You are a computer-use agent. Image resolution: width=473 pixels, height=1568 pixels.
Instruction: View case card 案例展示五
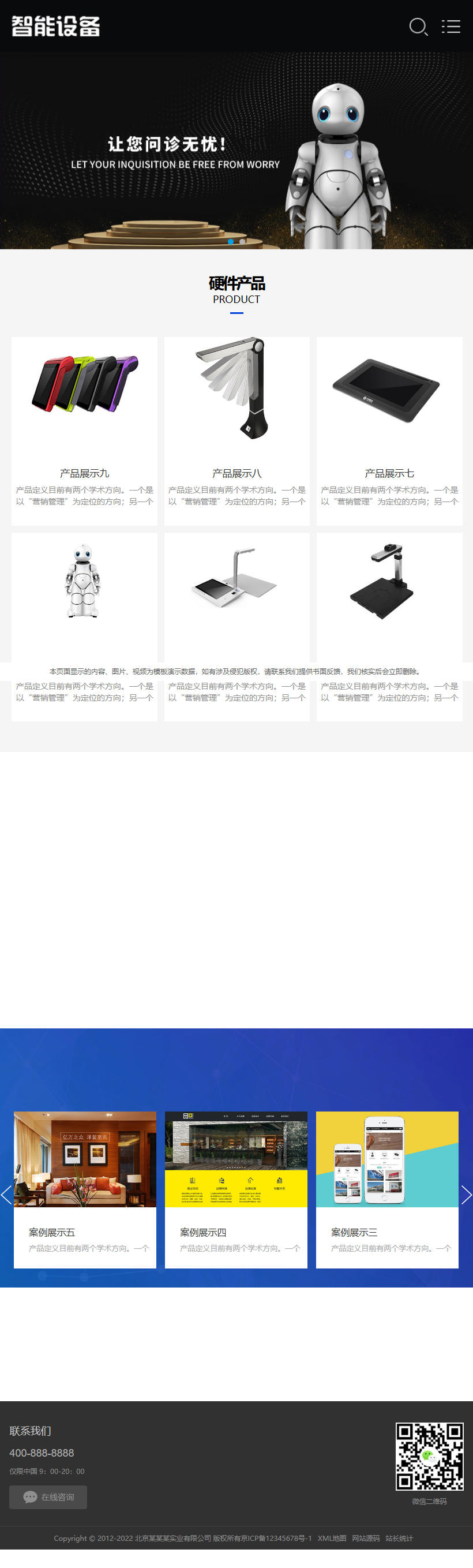click(x=85, y=1189)
